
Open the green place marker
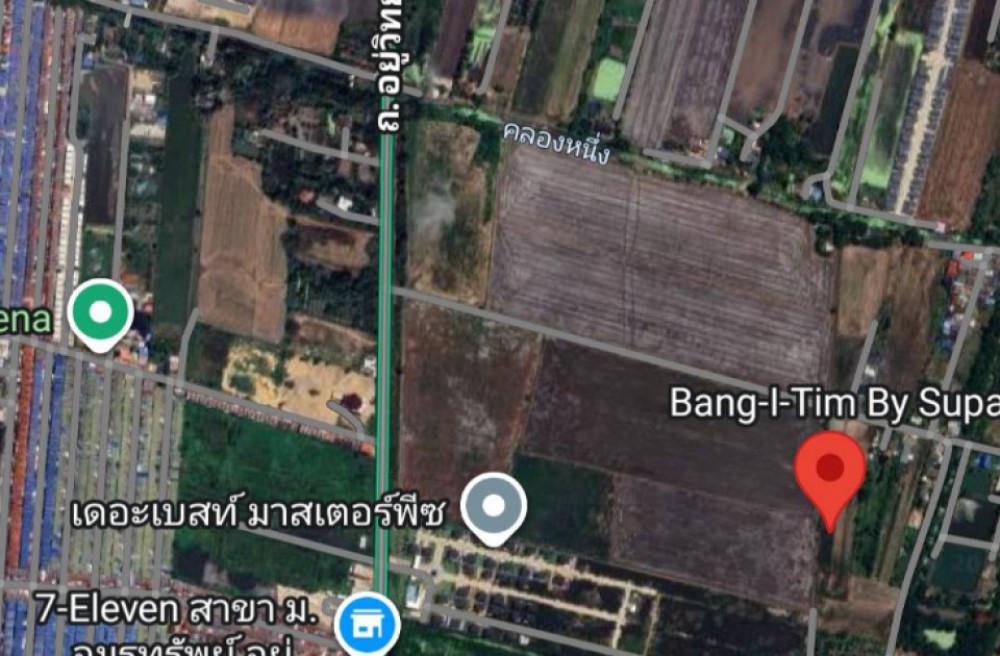point(101,313)
